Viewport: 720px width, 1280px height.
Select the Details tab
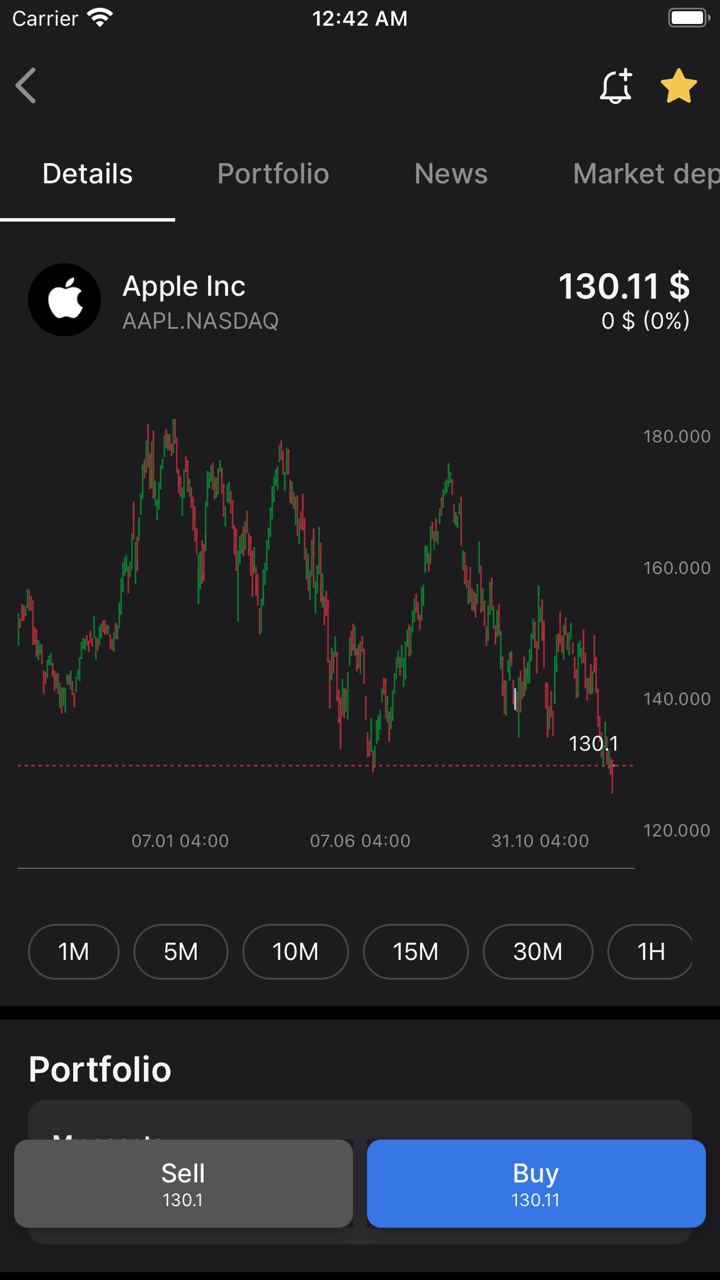pyautogui.click(x=88, y=174)
